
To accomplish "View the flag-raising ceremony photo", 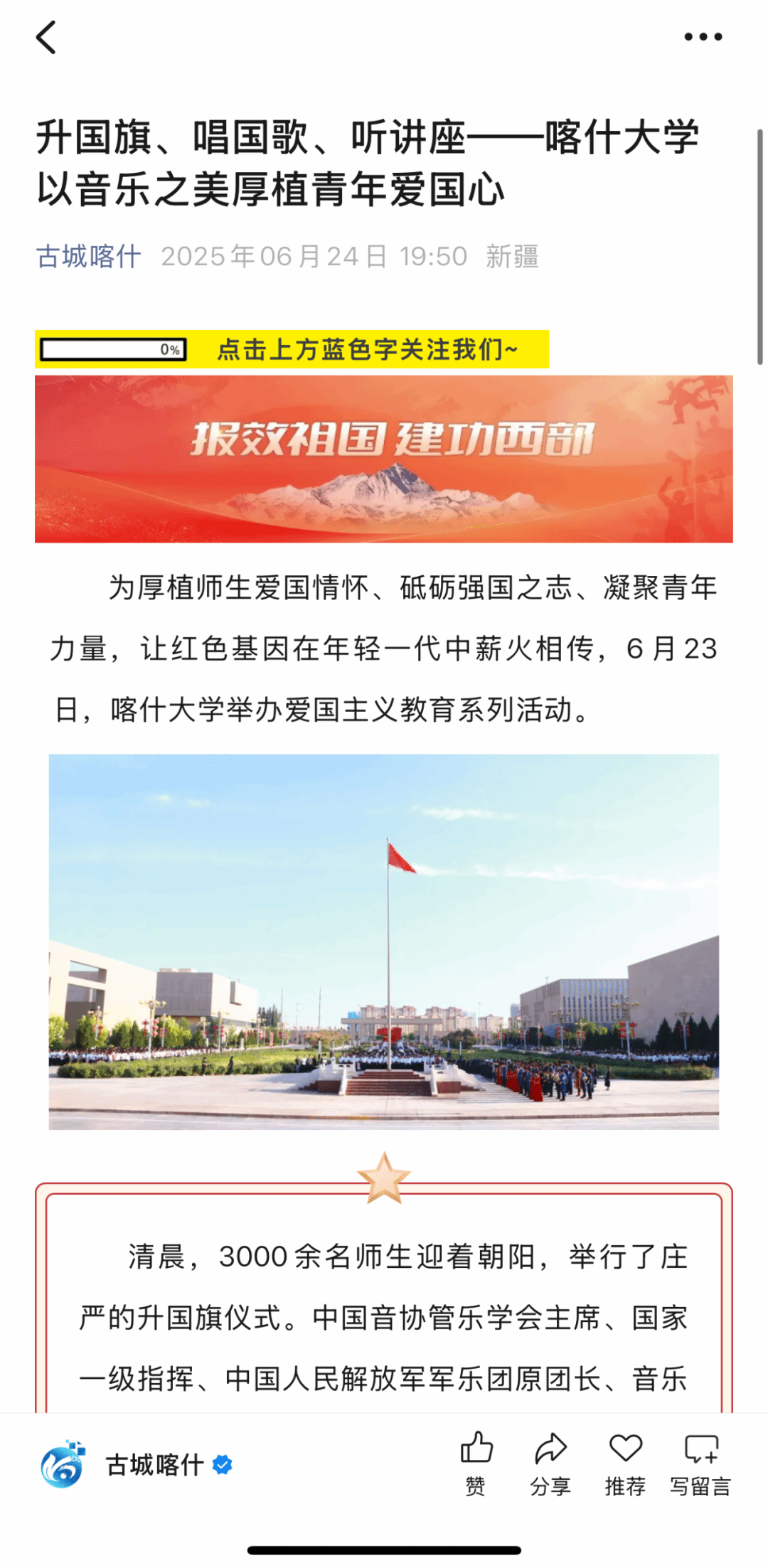I will click(384, 941).
